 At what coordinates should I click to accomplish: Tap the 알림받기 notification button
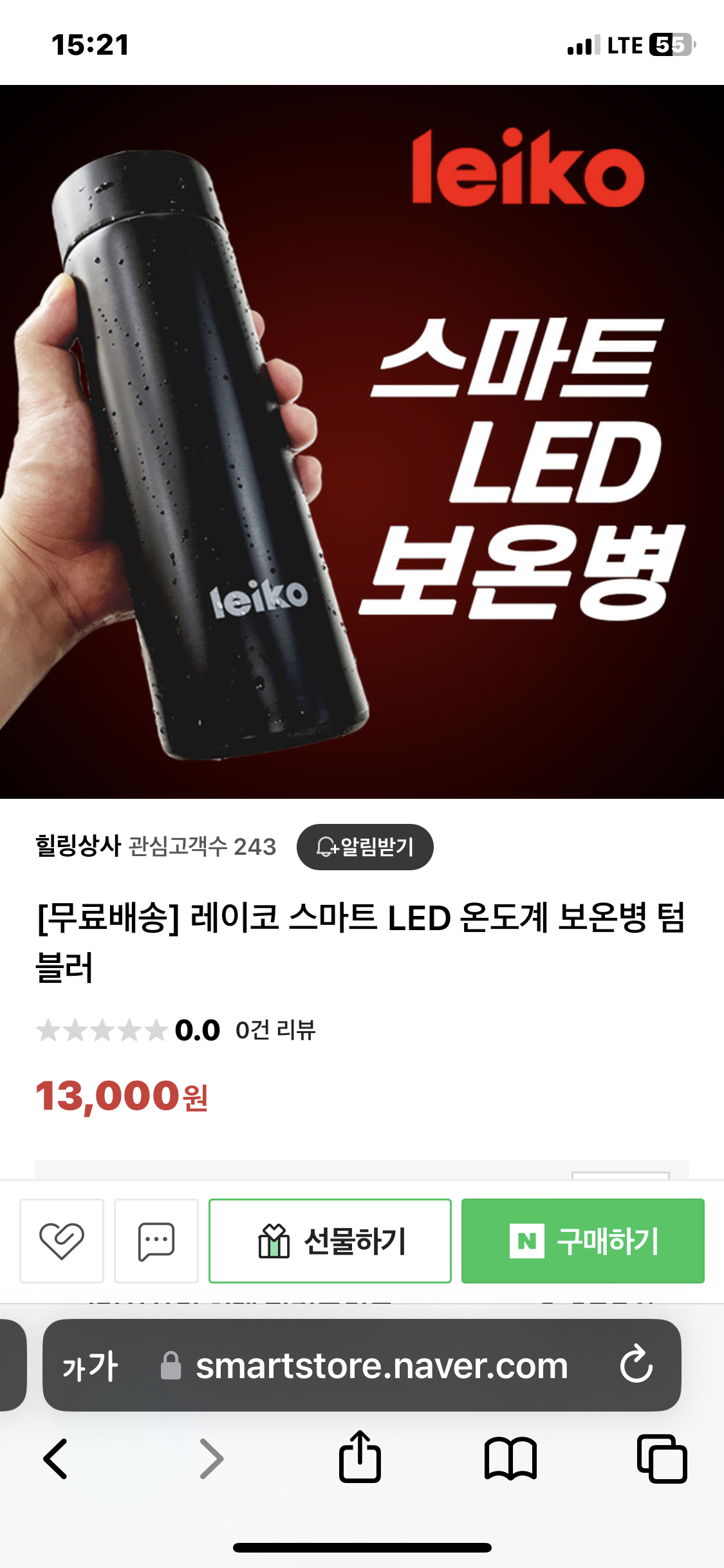coord(365,847)
